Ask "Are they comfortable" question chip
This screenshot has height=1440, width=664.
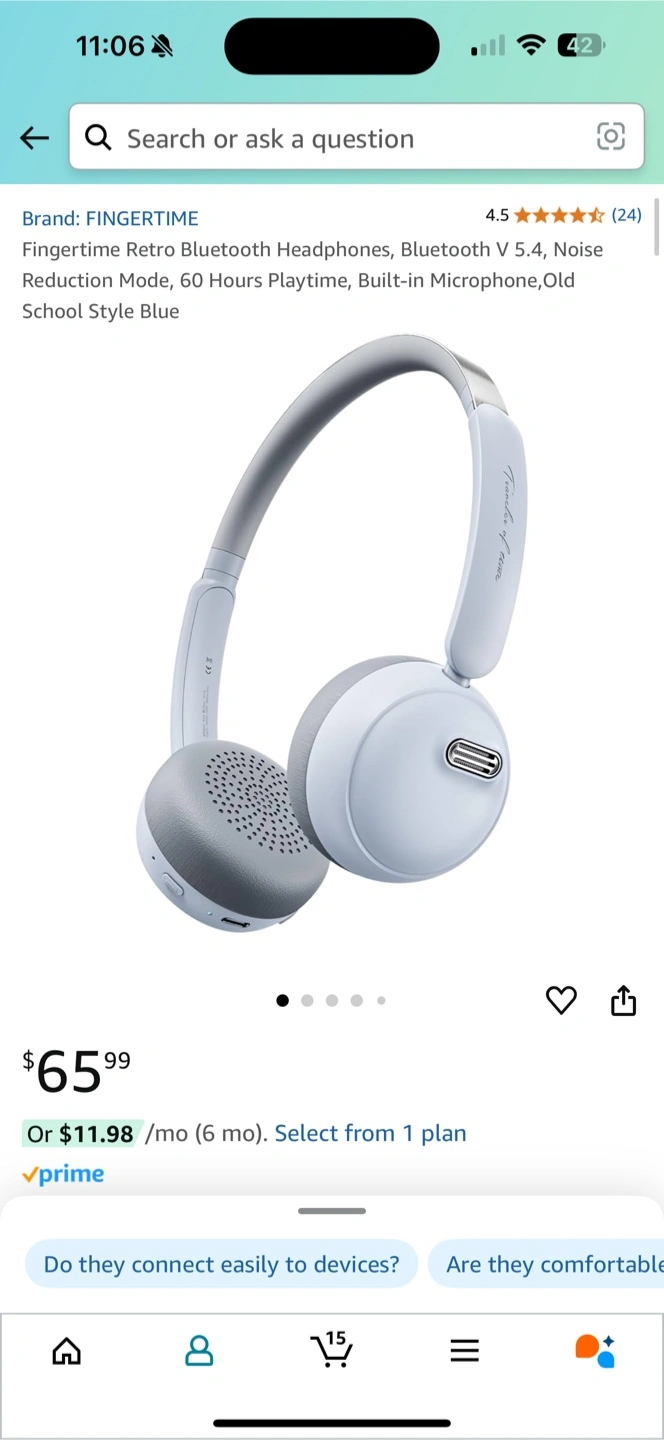(x=546, y=1264)
